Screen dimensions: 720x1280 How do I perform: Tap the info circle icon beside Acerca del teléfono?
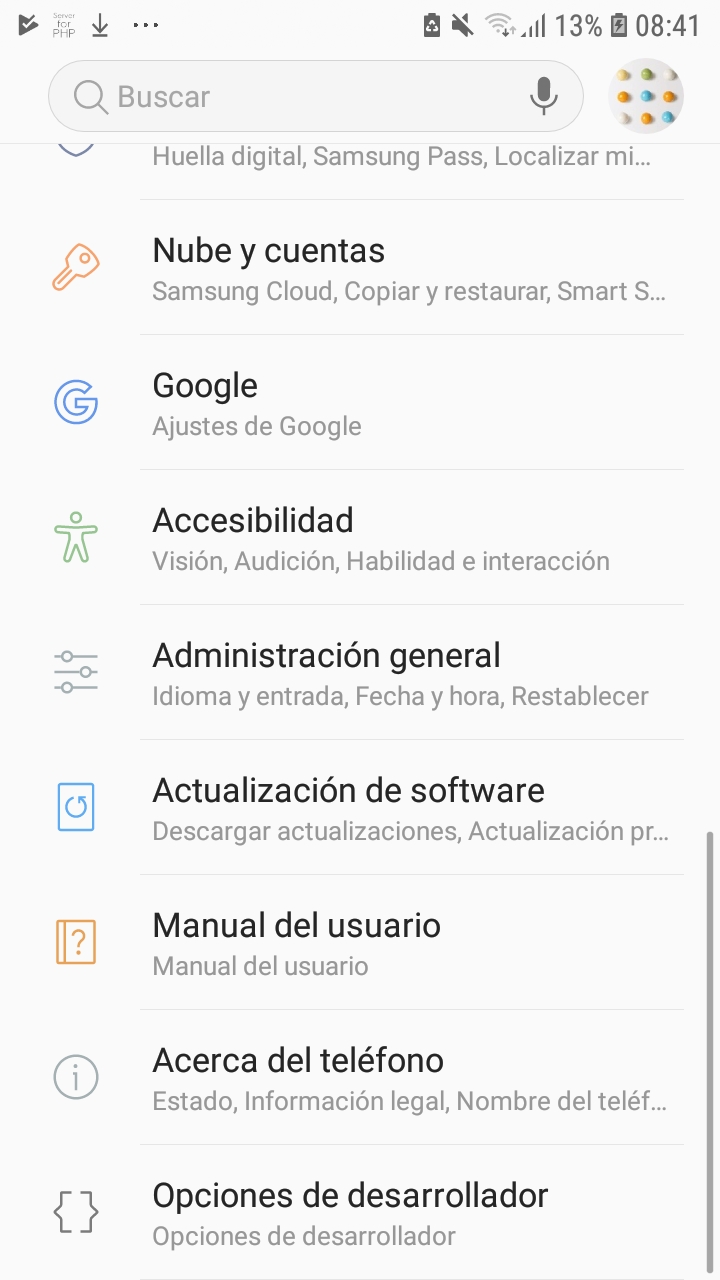tap(75, 1076)
